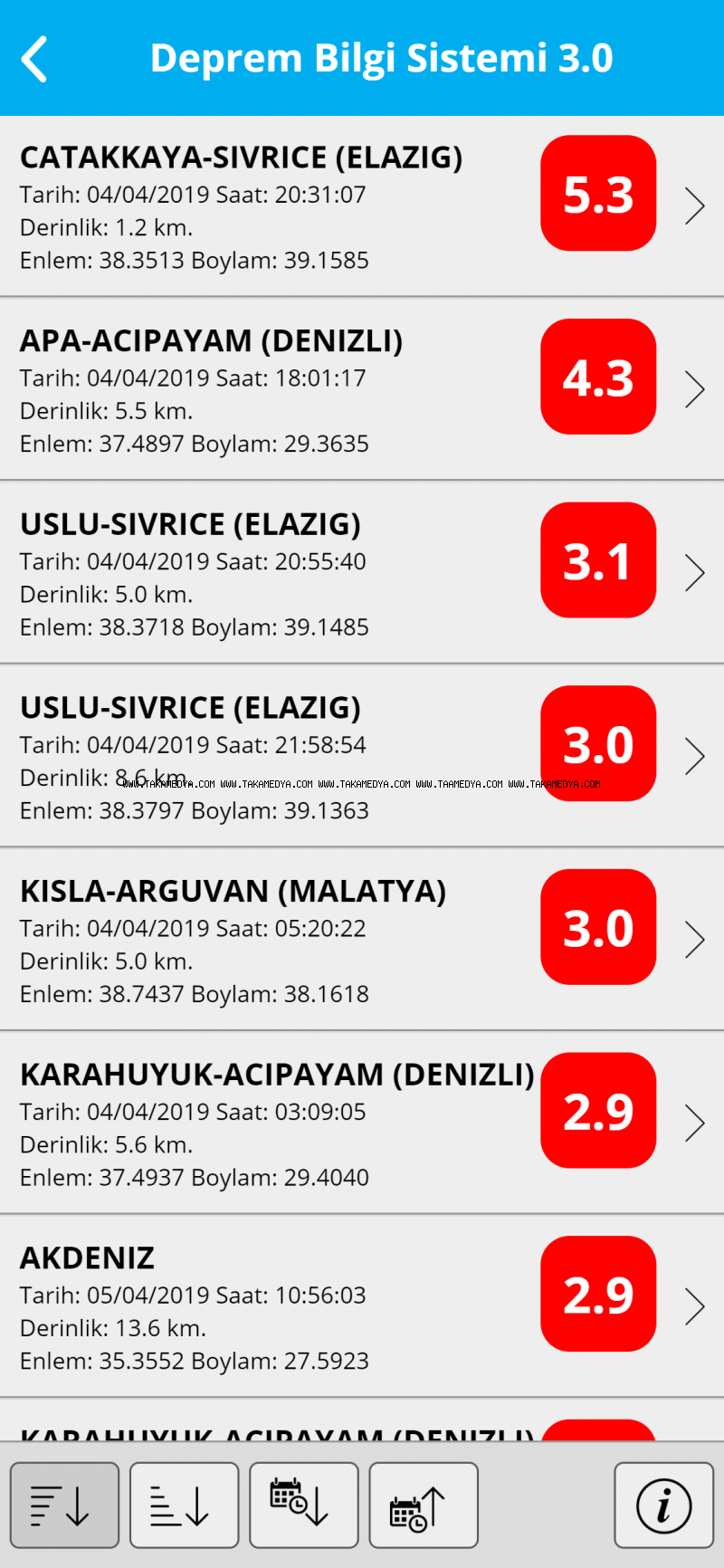Open the KISLA-ARGUVAN (MALATYA) earthquake details
The height and width of the screenshot is (1568, 724).
[x=362, y=940]
